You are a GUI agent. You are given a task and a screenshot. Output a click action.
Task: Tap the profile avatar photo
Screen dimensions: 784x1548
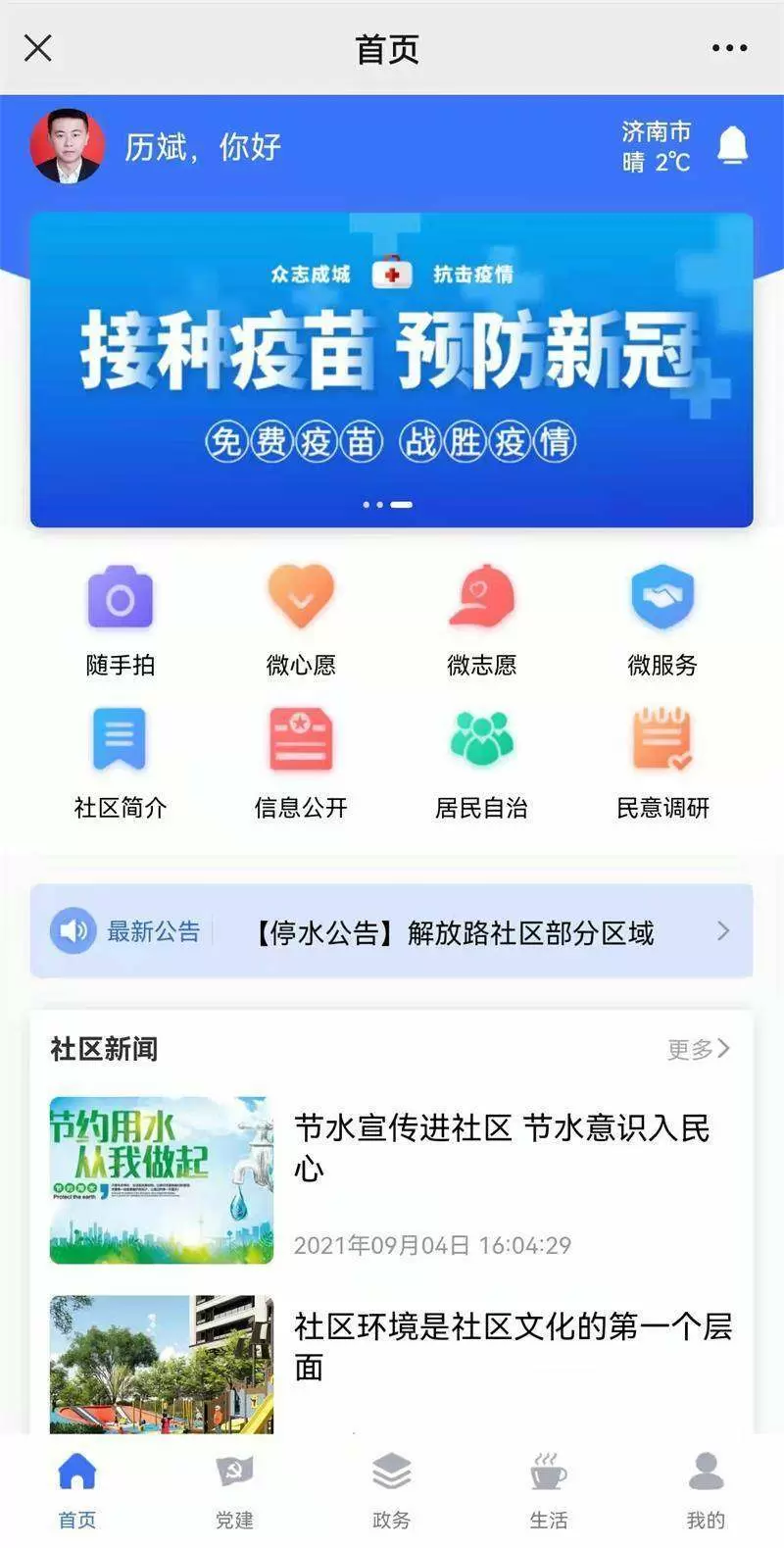pyautogui.click(x=67, y=146)
